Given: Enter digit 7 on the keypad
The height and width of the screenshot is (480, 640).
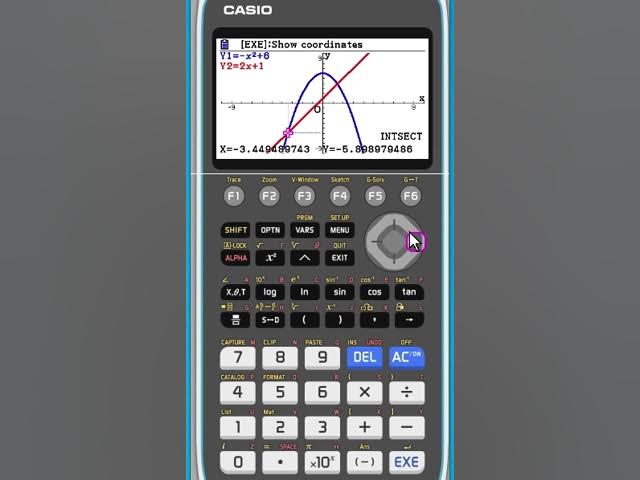Looking at the screenshot, I should (x=238, y=357).
